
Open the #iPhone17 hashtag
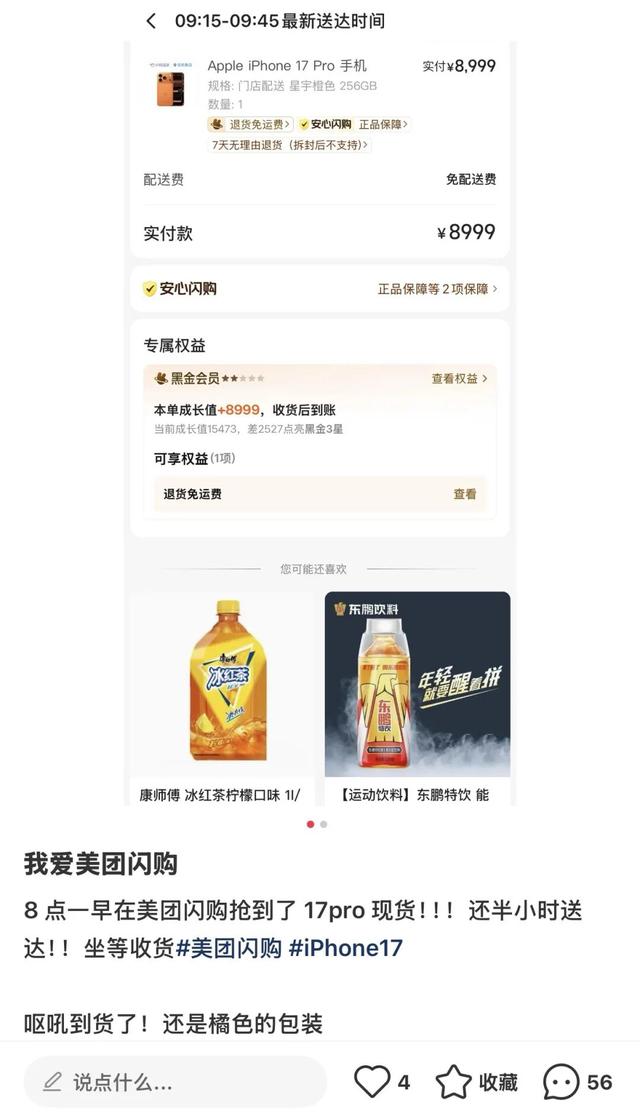coord(346,947)
